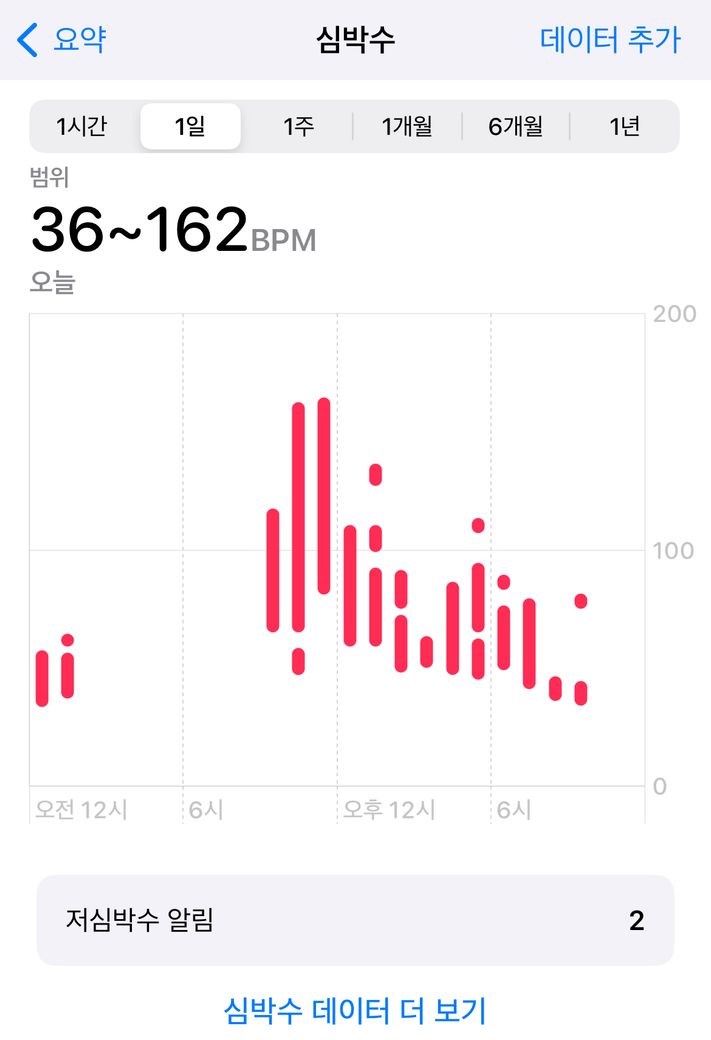The image size is (711, 1040).
Task: Show the 1개월 heart rate chart
Action: point(407,127)
